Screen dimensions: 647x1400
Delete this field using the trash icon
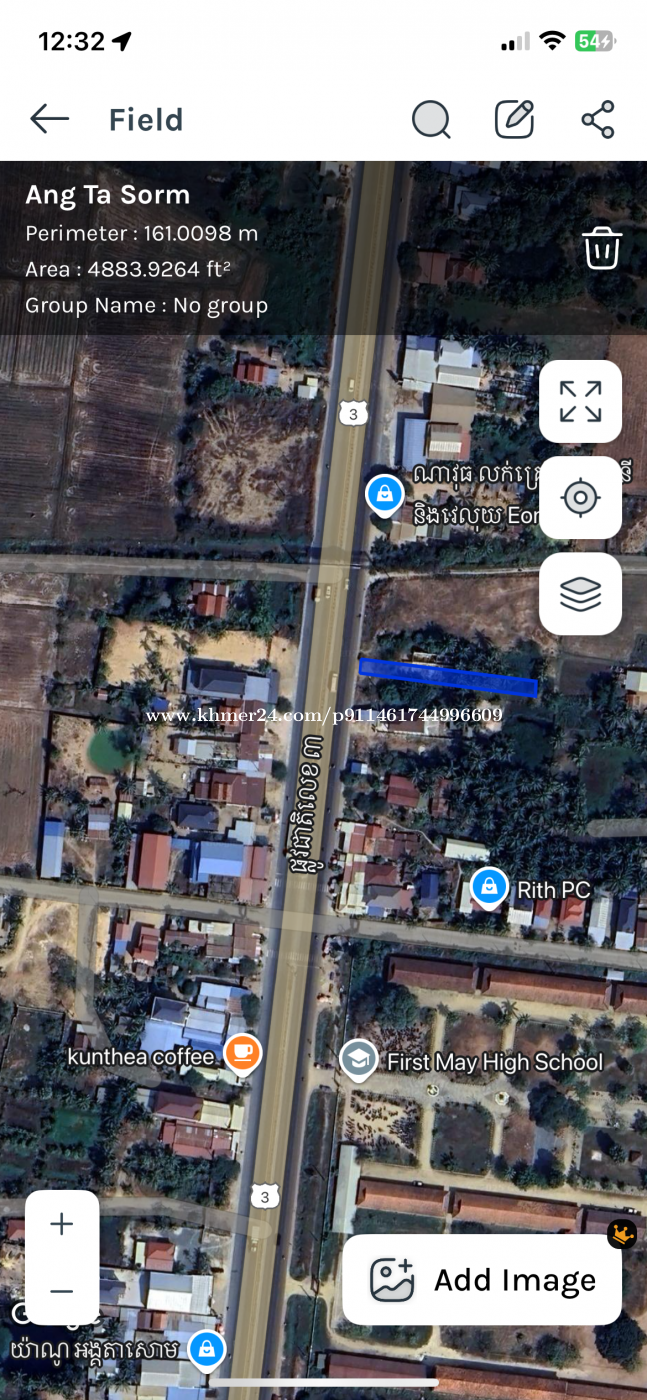tap(603, 247)
